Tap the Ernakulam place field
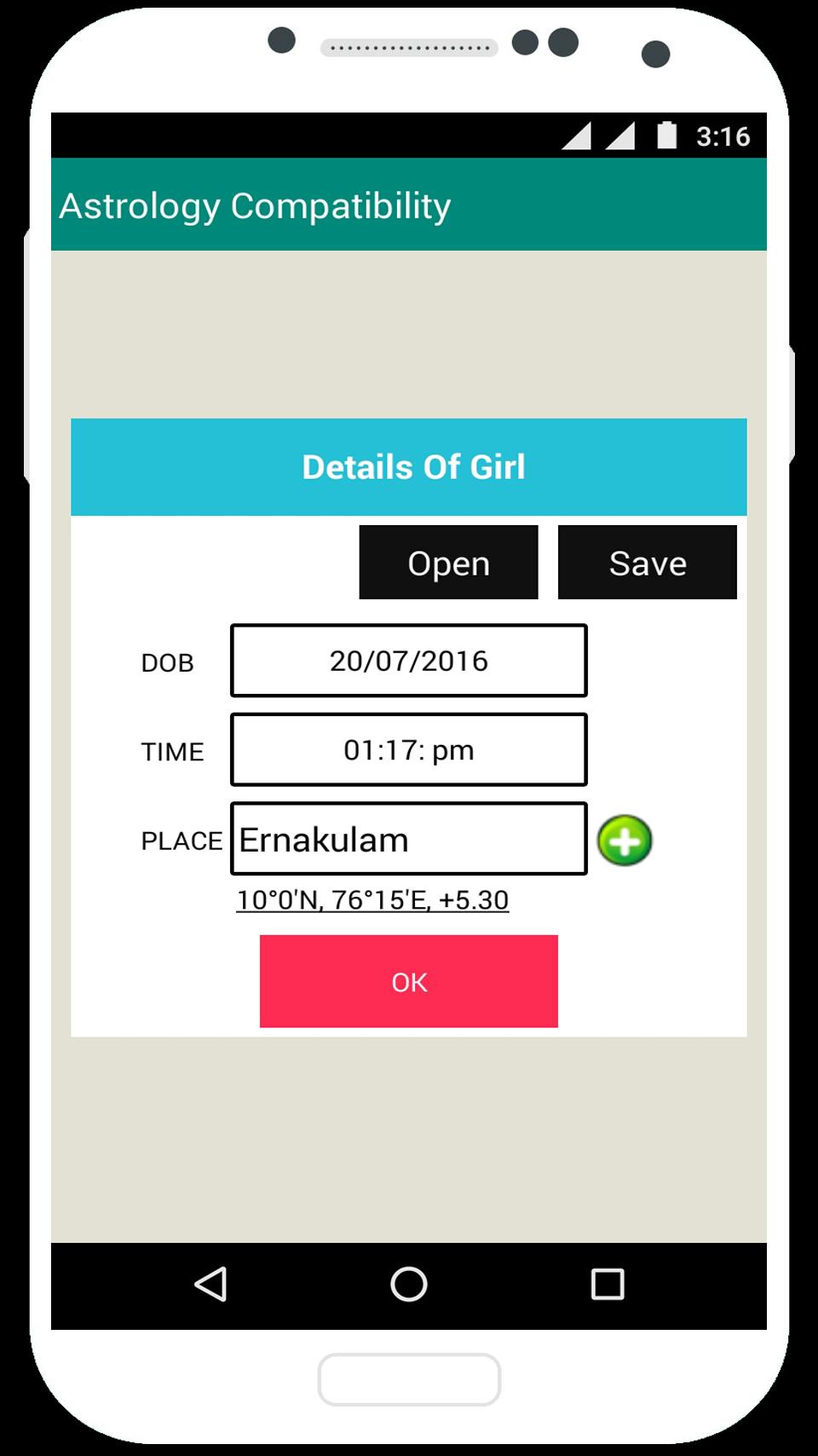 point(408,840)
